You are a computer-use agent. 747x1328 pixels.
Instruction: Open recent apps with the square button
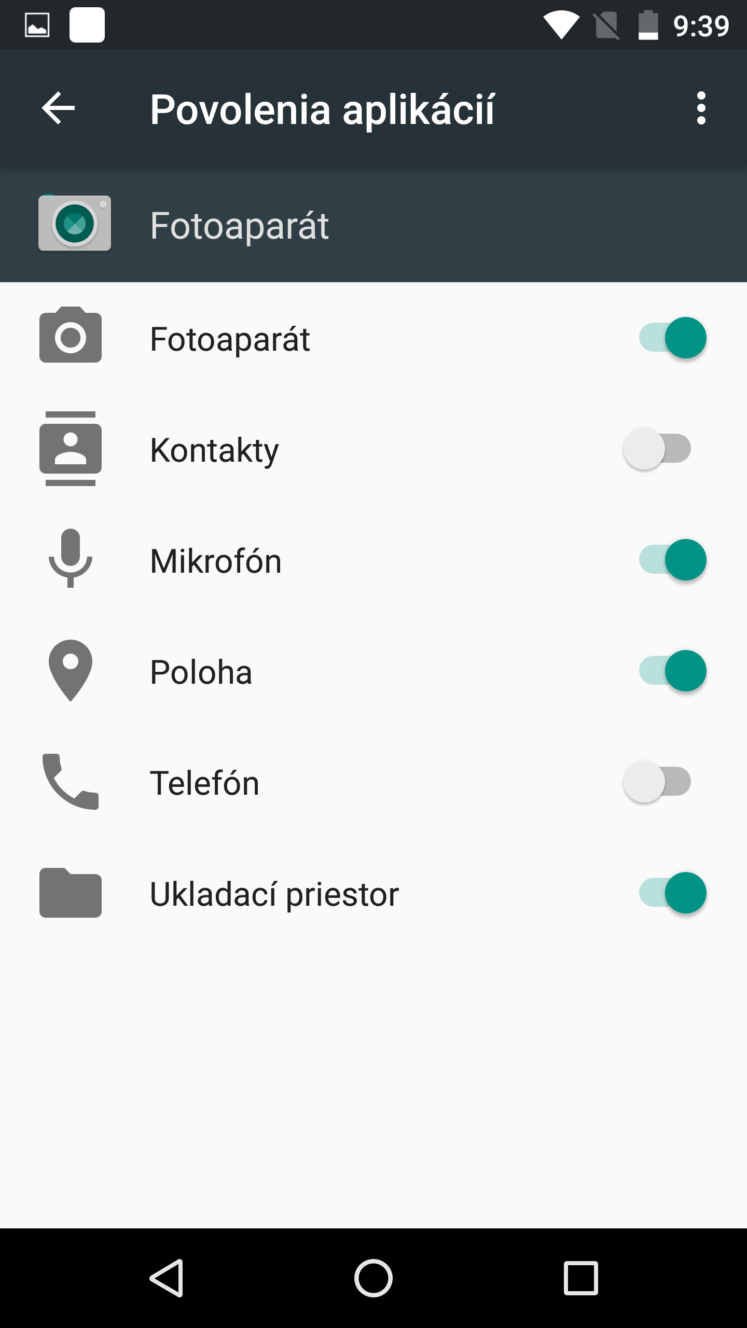tap(580, 1278)
